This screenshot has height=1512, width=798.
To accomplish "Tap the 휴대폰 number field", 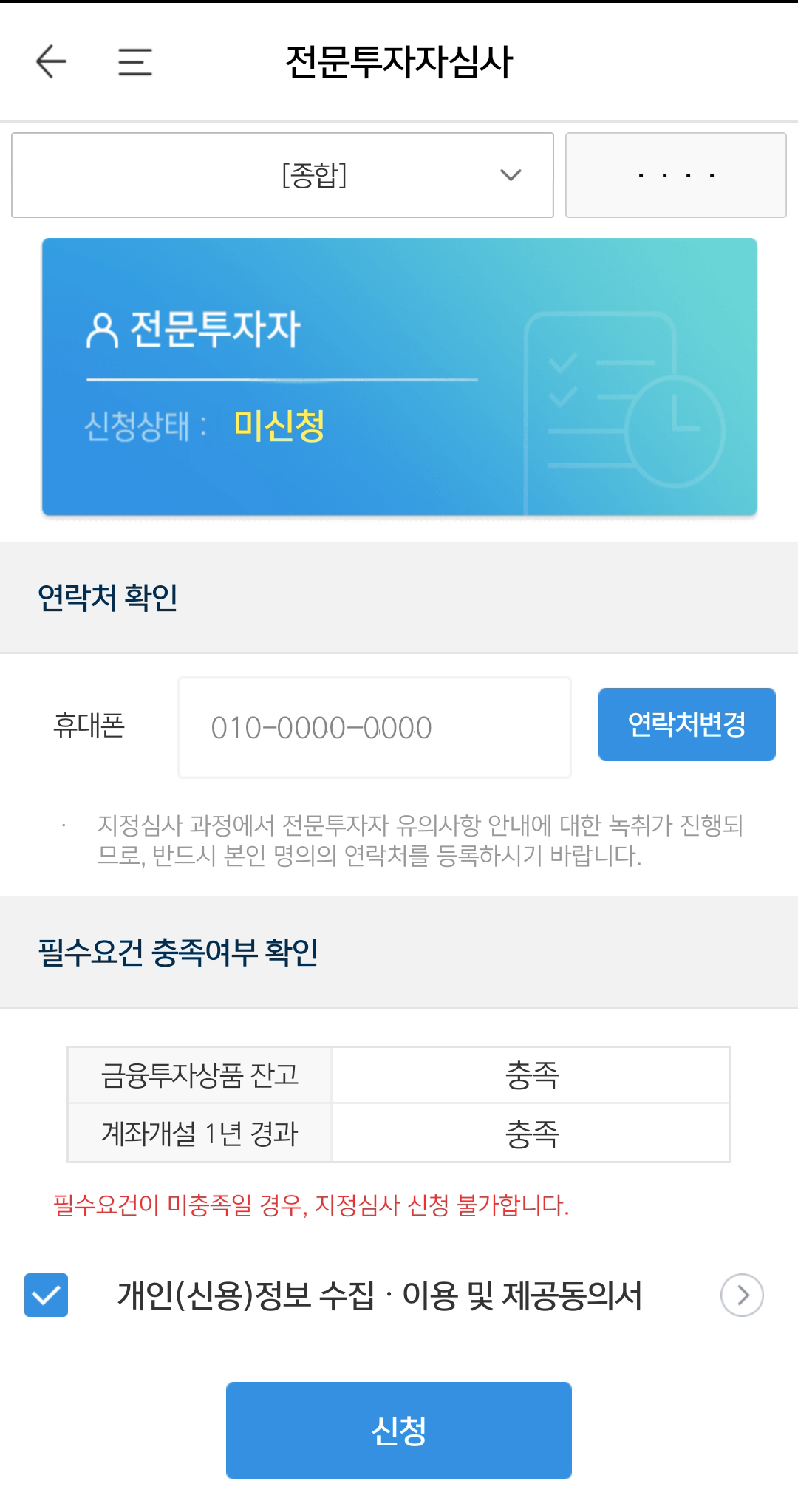I will 374,727.
